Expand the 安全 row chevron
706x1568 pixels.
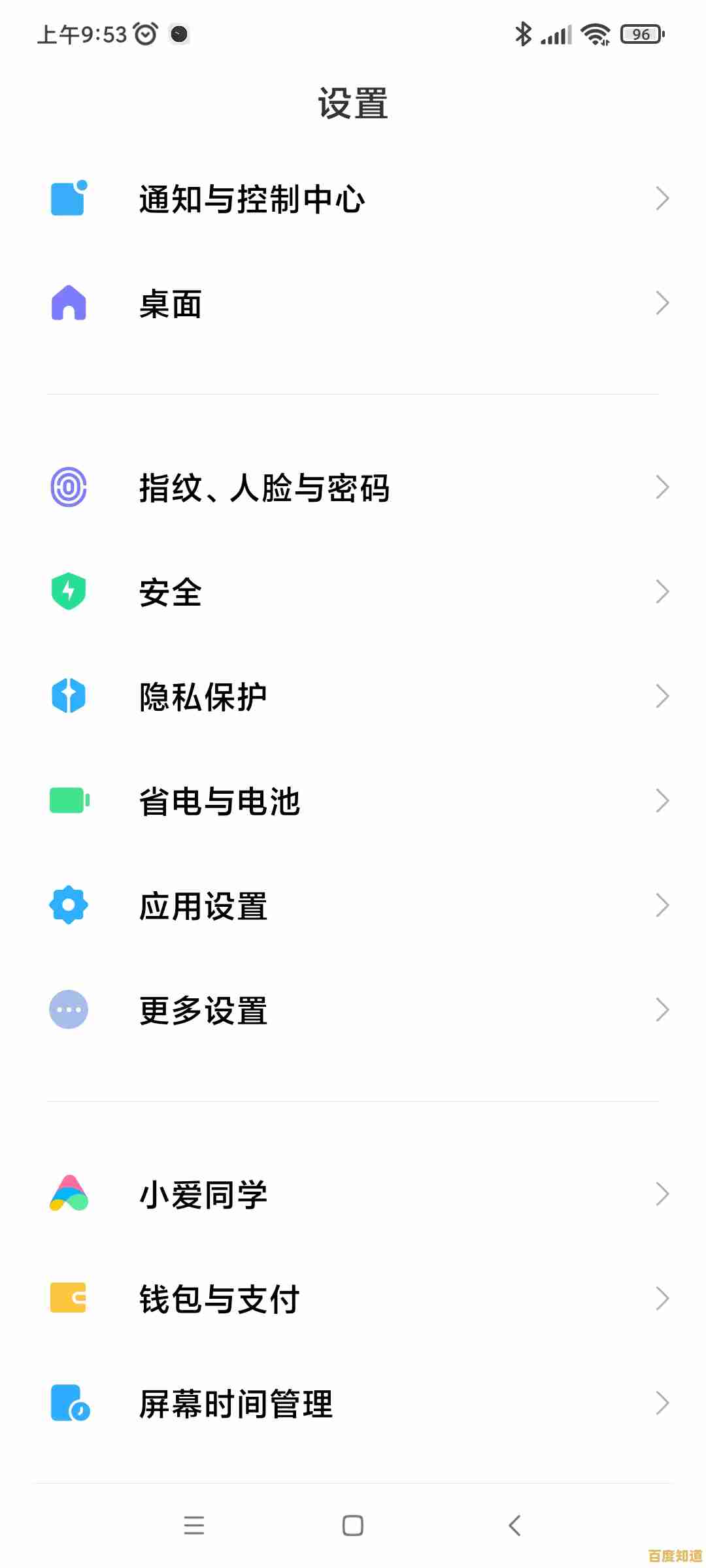pyautogui.click(x=662, y=591)
